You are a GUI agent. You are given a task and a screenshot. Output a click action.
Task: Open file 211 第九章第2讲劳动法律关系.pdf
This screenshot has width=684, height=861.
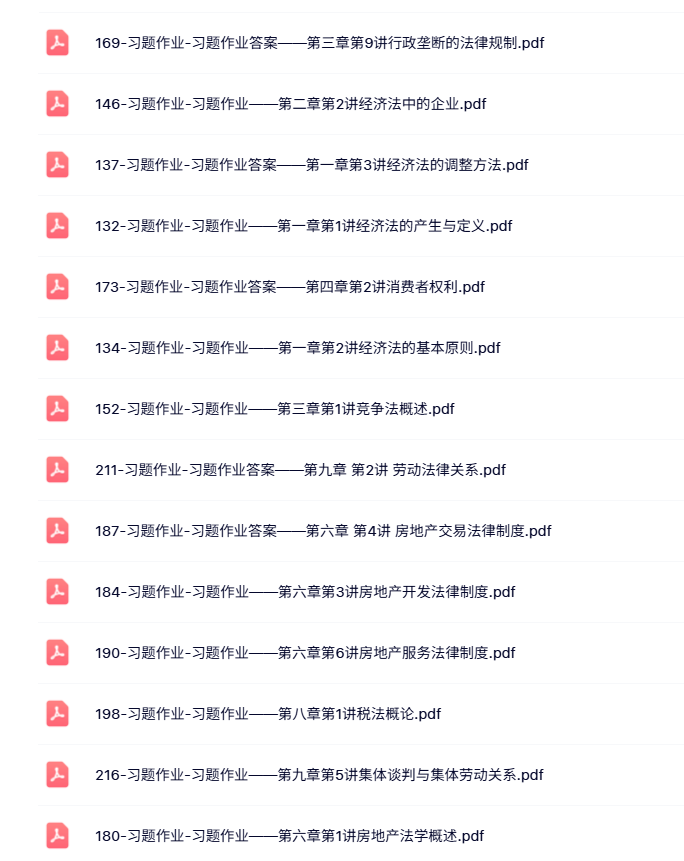[300, 470]
